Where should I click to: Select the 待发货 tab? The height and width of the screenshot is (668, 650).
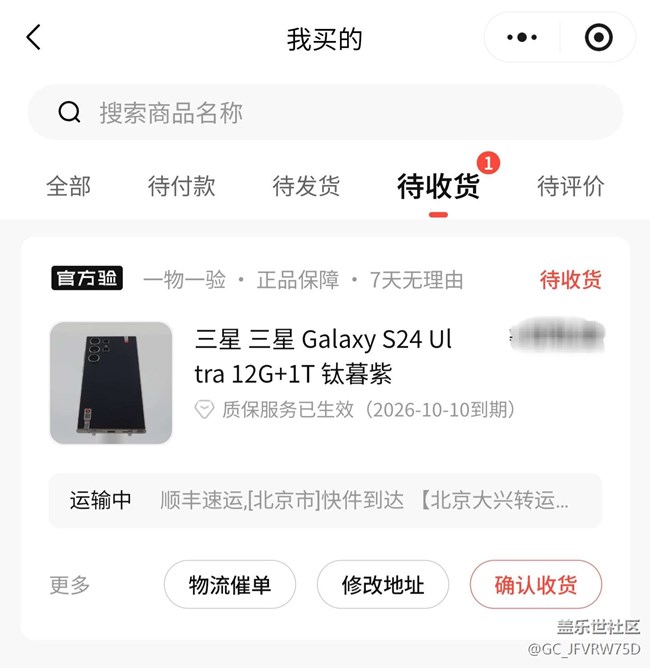pyautogui.click(x=306, y=186)
